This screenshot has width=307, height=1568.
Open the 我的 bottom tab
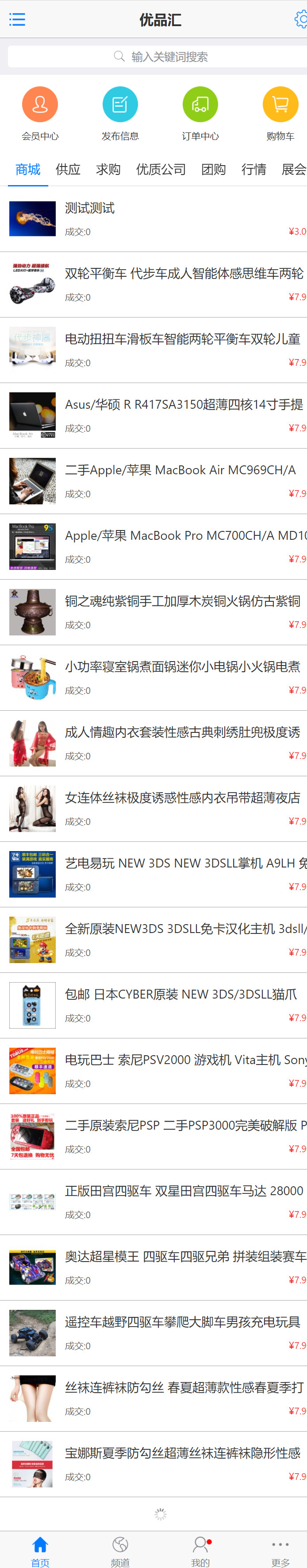[x=200, y=1550]
